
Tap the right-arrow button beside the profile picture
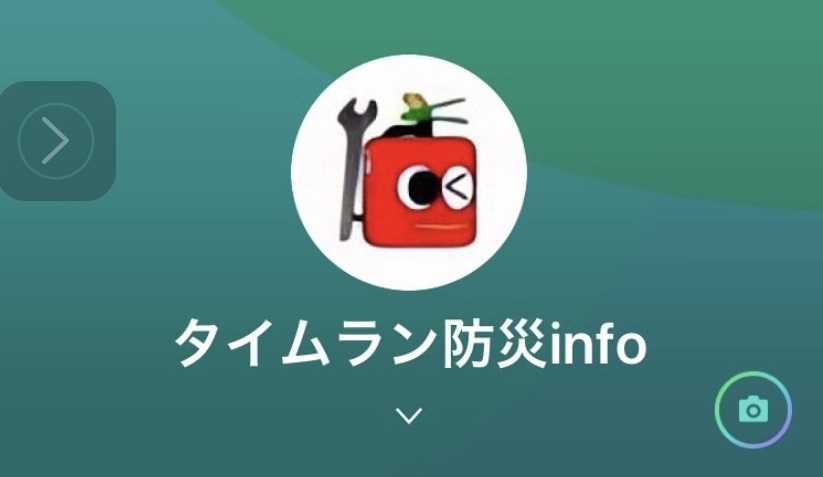56,141
